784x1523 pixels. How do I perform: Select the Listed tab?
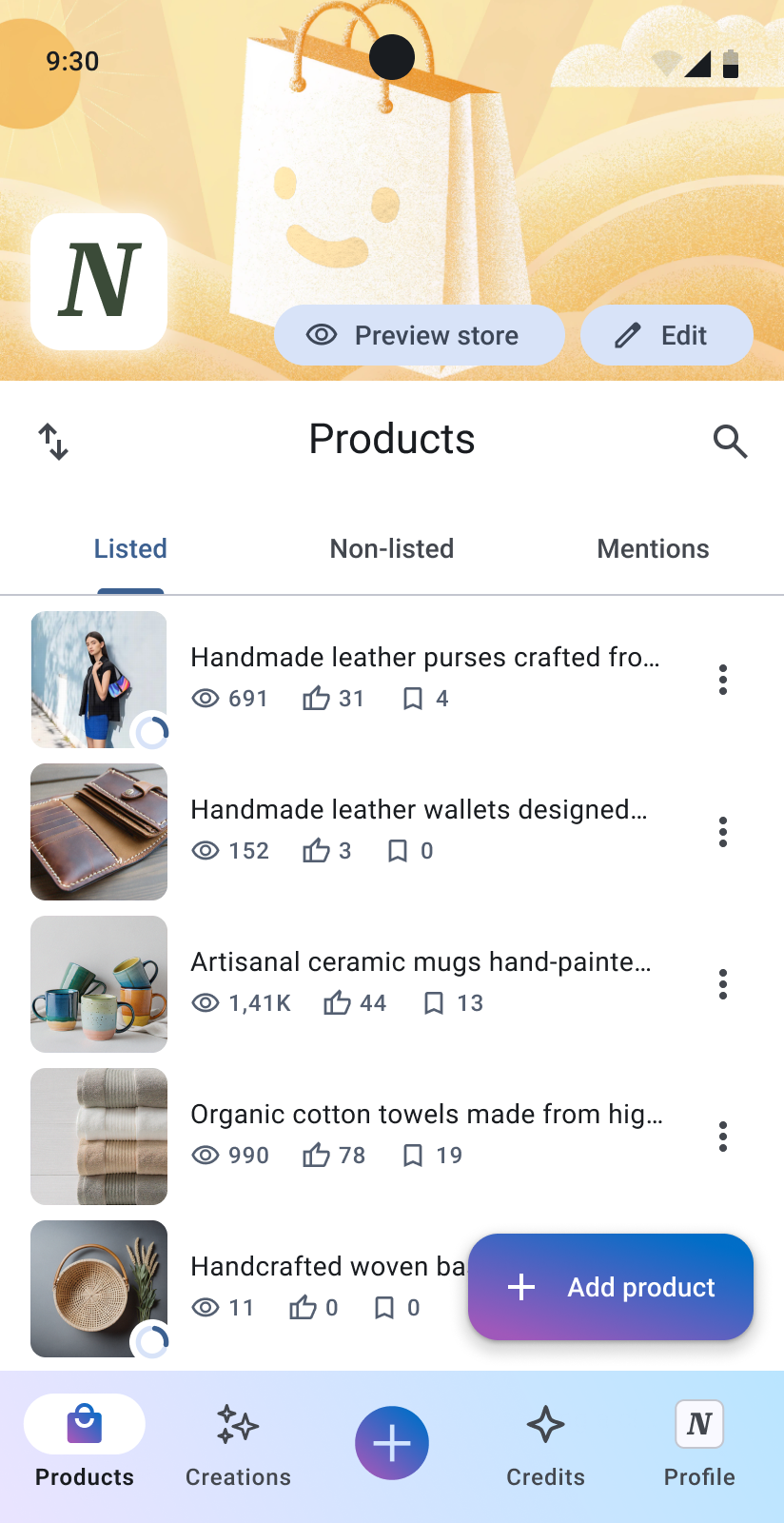[130, 548]
